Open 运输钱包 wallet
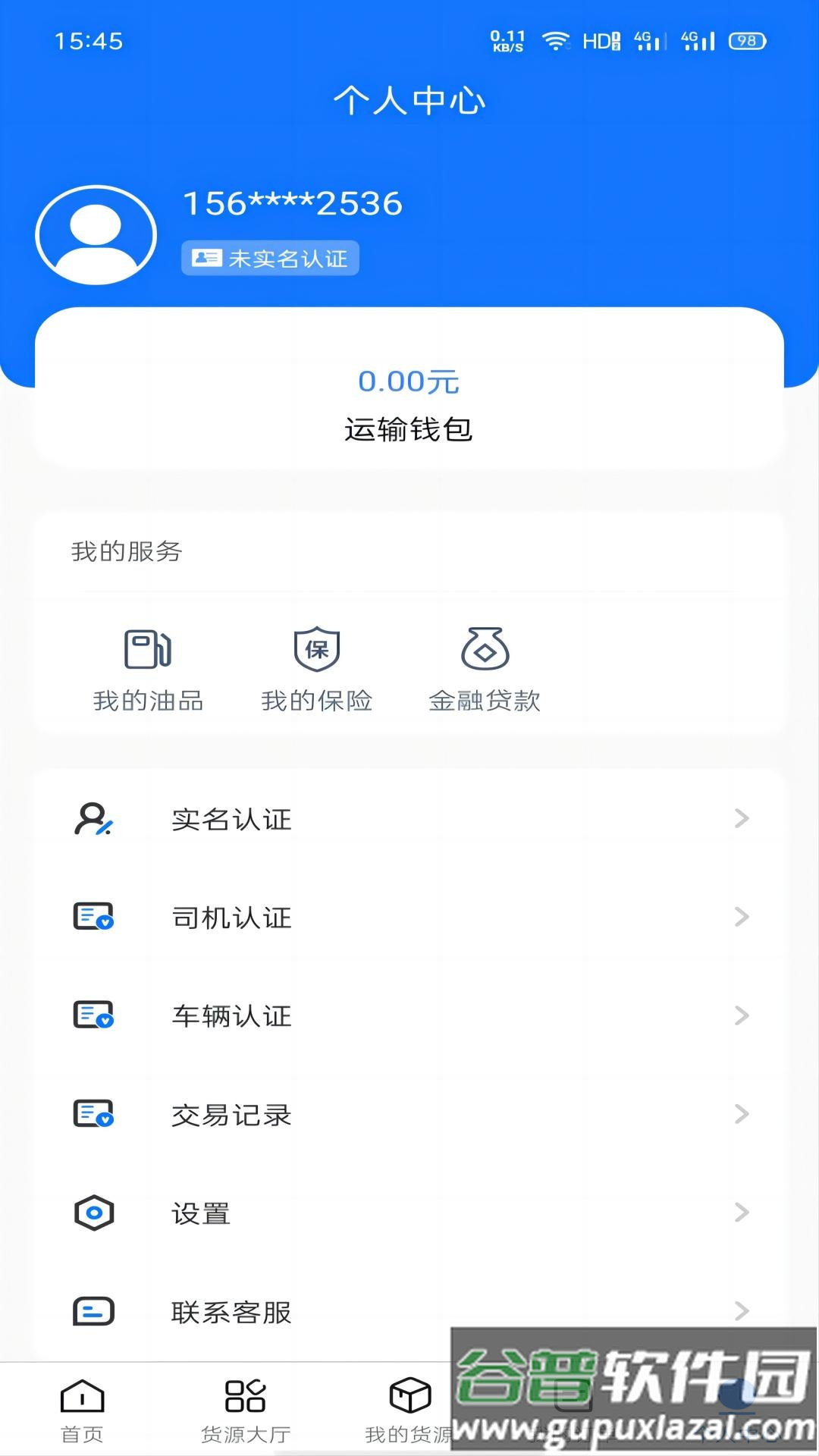This screenshot has height=1456, width=819. pos(409,430)
